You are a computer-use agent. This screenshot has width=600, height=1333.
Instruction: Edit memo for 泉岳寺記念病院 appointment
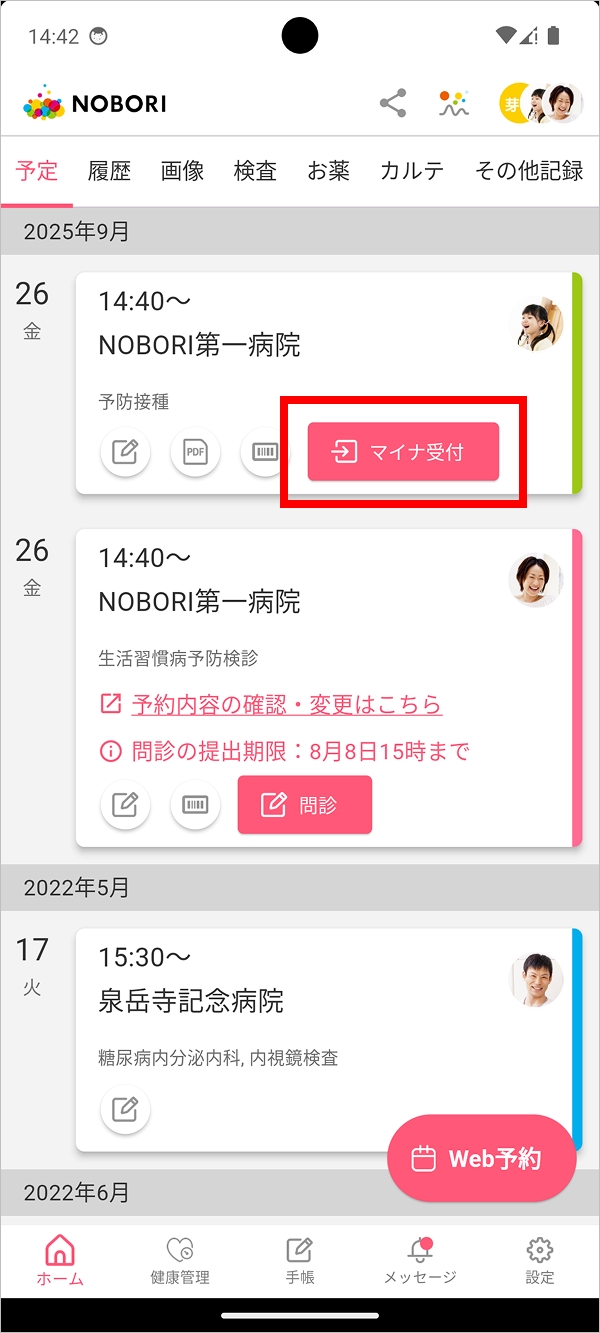[125, 1108]
